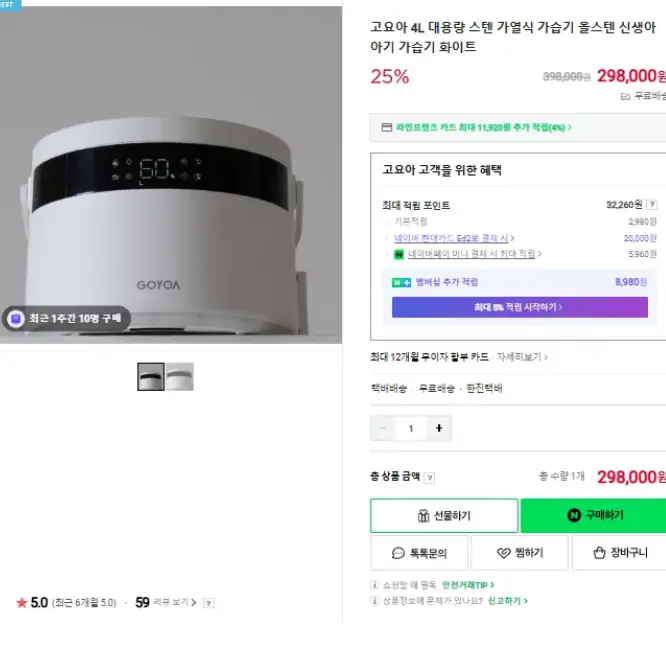Select the first product image thumbnail

coord(151,376)
